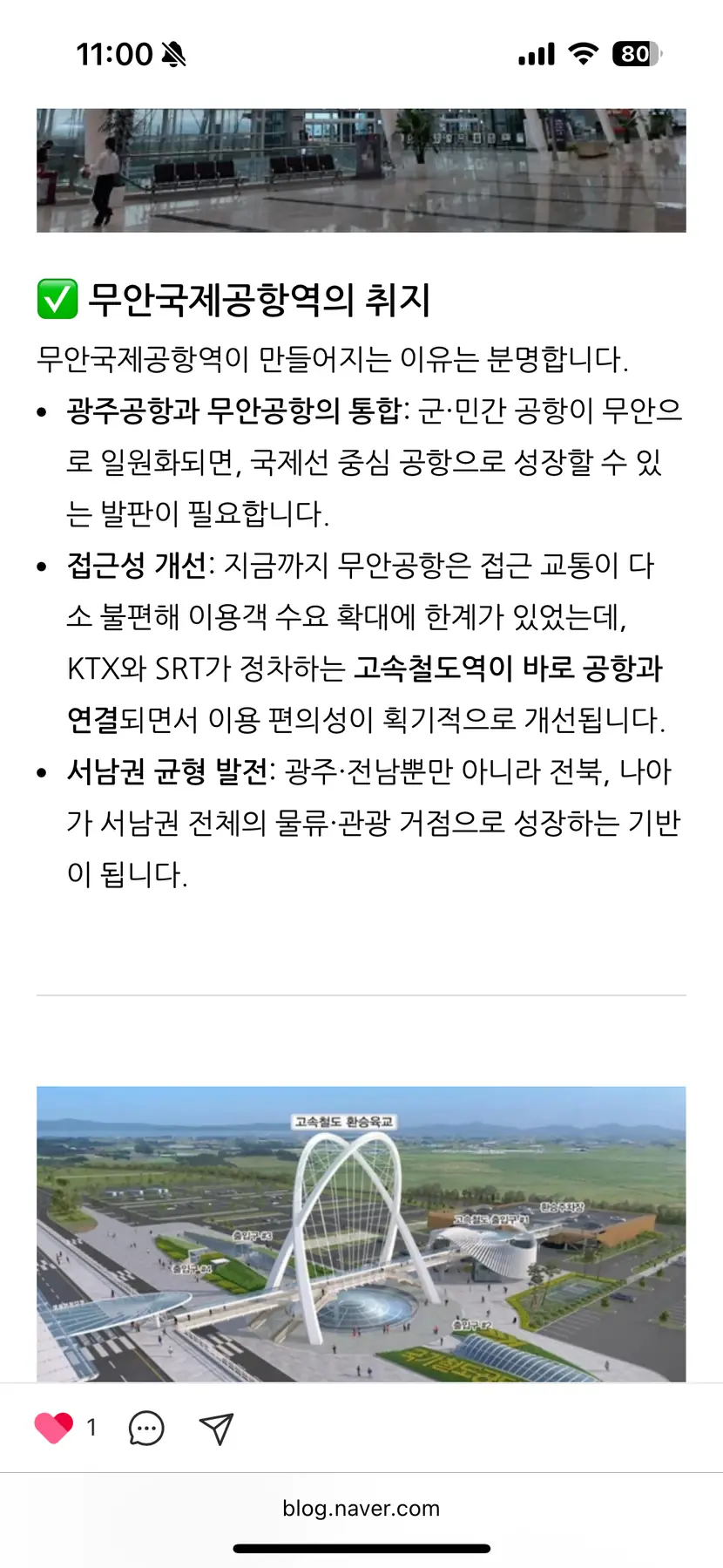View the airport terminal photo at top
Screen dimensions: 723x1568
click(361, 170)
